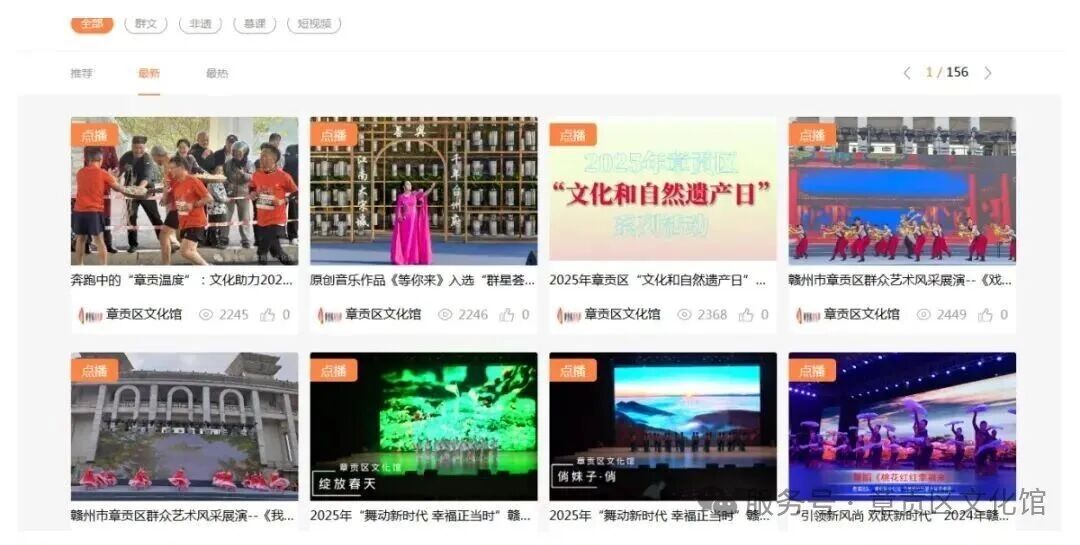The width and height of the screenshot is (1080, 545).
Task: Filter videos by 群文
Action: 146,23
